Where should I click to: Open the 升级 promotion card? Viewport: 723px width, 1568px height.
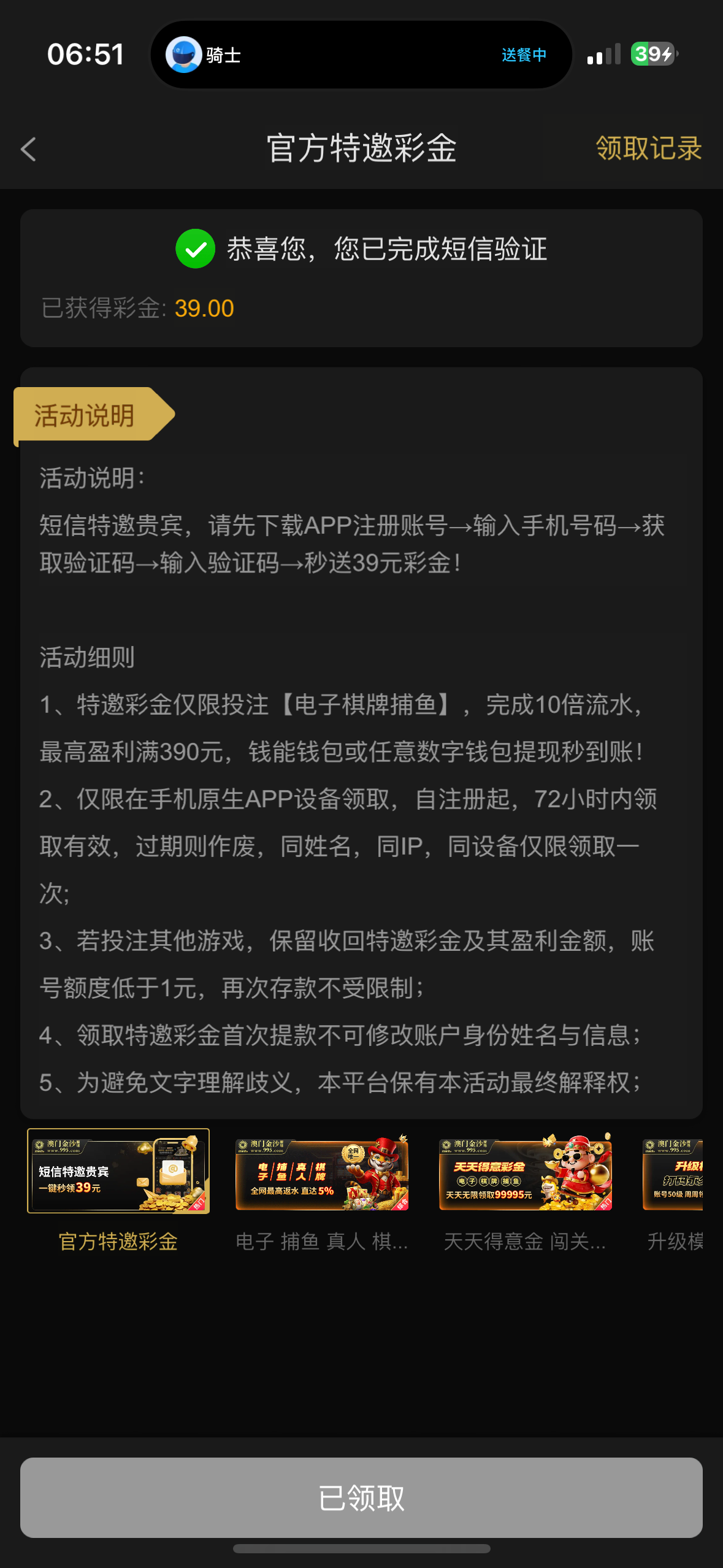[673, 1174]
